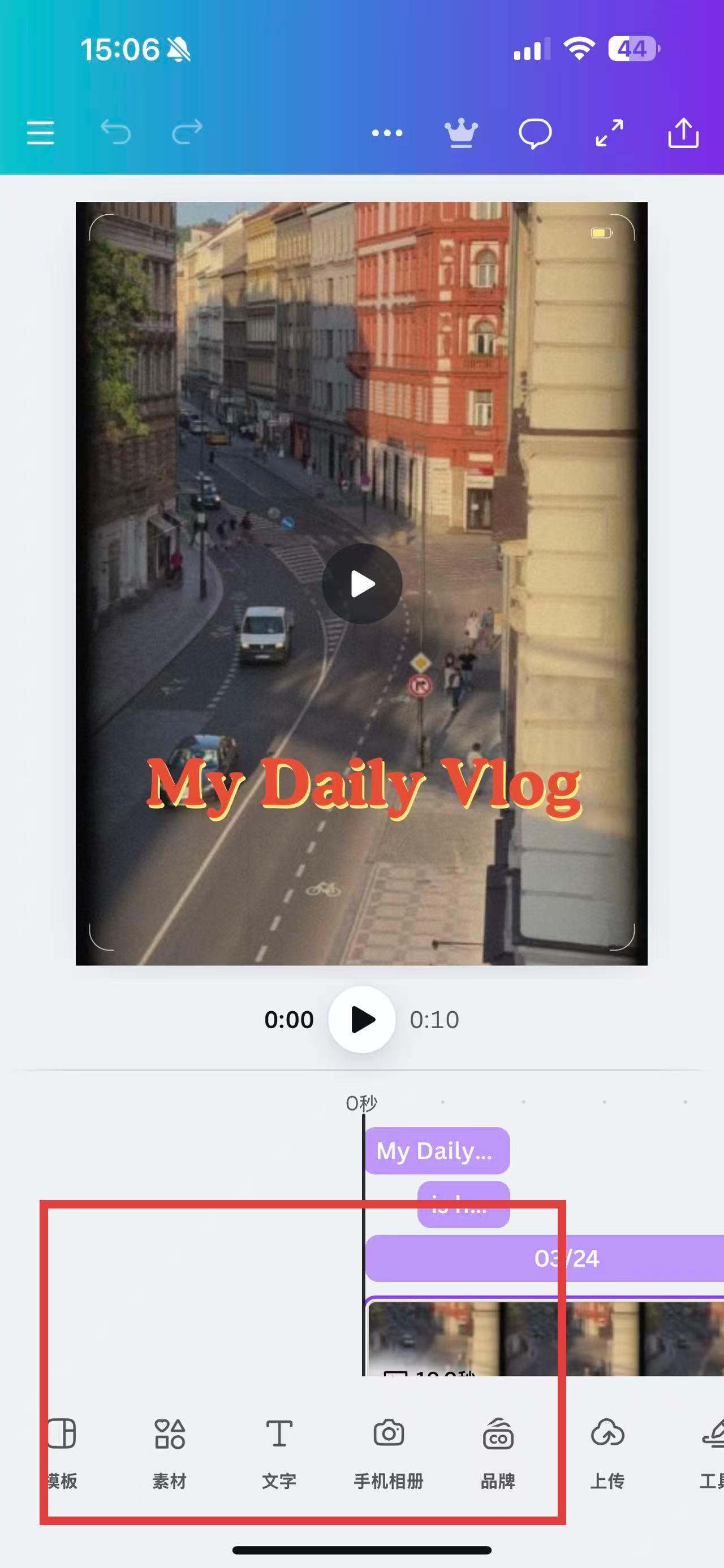Open the crown premium options
Image resolution: width=724 pixels, height=1568 pixels.
click(461, 133)
